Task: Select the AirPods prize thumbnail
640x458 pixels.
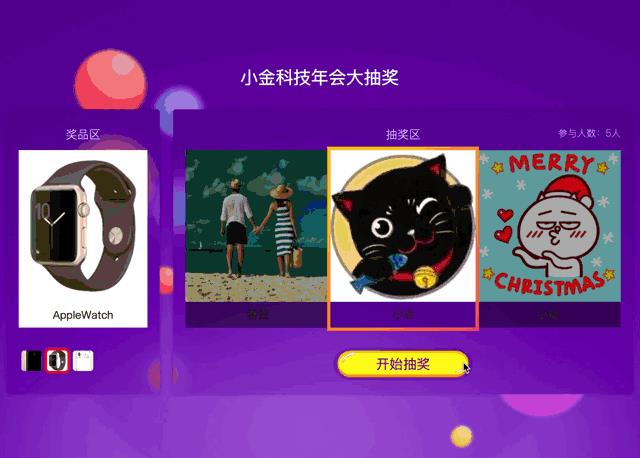Action: click(x=83, y=361)
